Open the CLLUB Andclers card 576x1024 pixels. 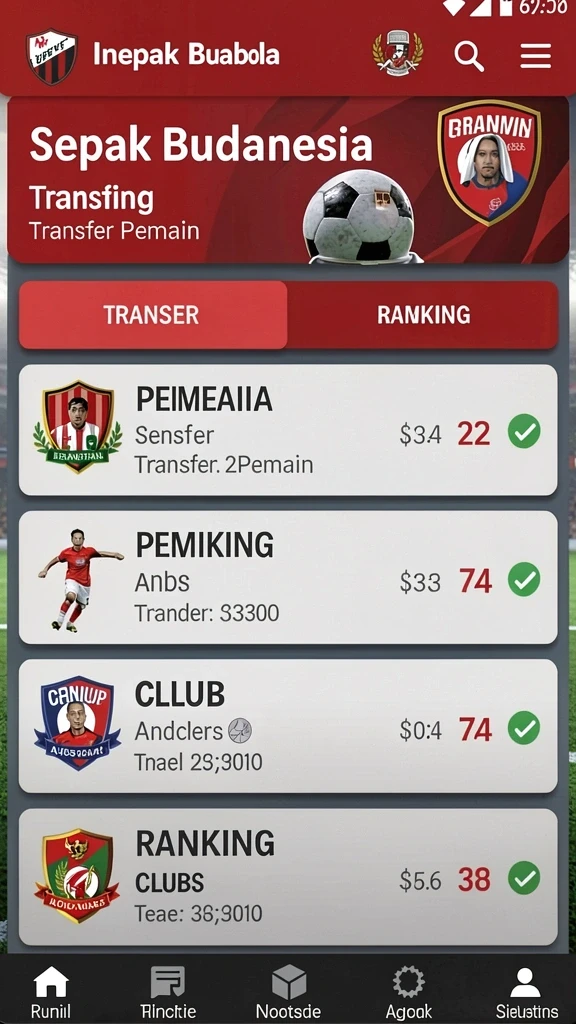[x=288, y=726]
